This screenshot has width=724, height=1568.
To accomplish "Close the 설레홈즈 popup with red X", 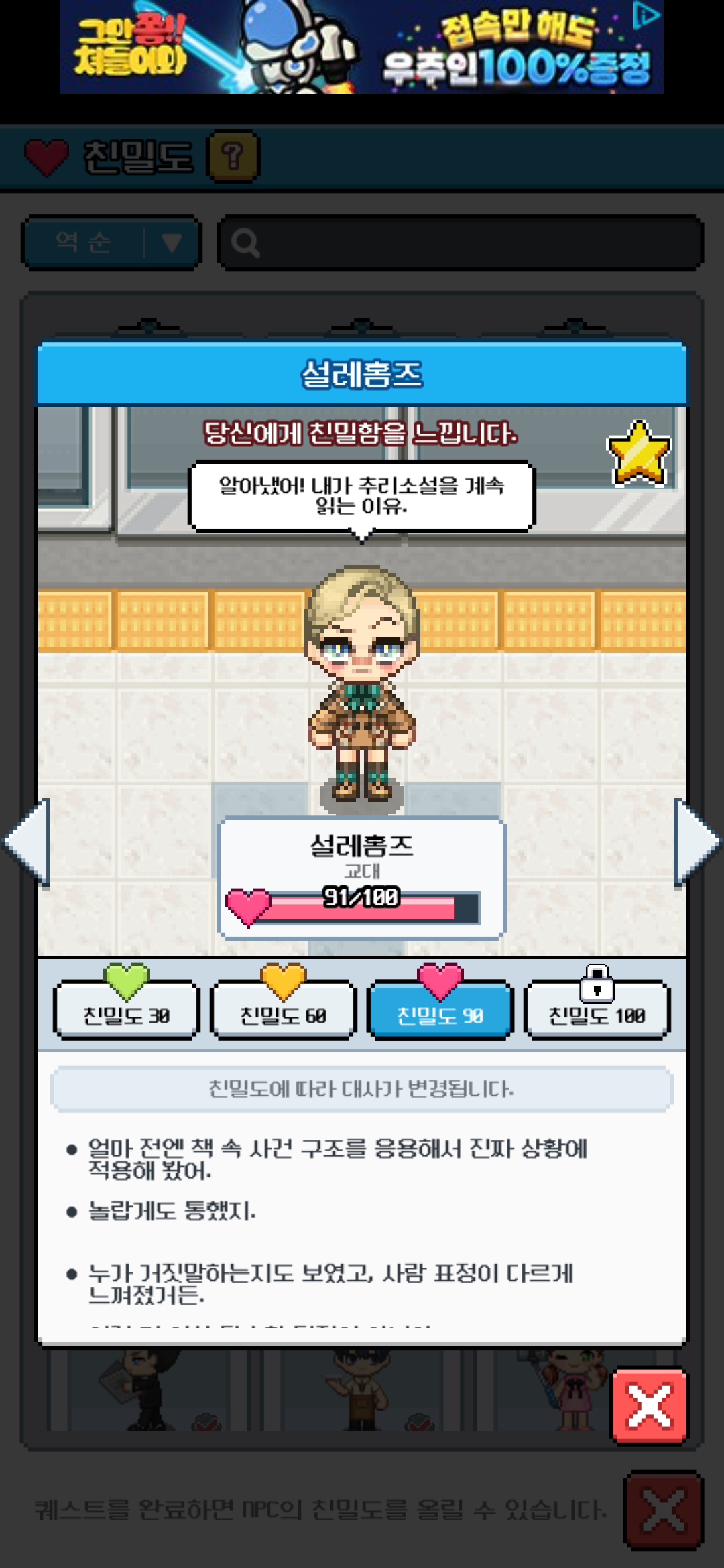I will 649,1405.
